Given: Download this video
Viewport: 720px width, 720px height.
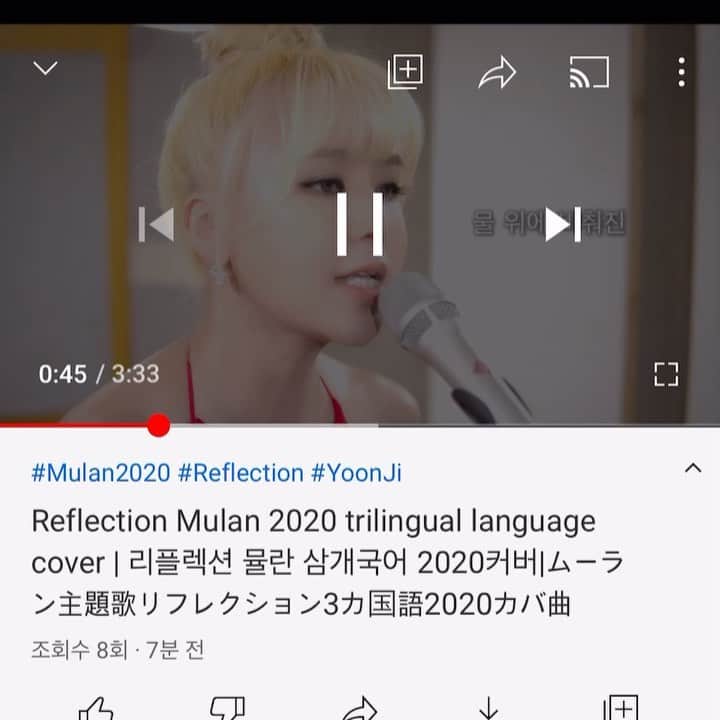Looking at the screenshot, I should coord(489,708).
